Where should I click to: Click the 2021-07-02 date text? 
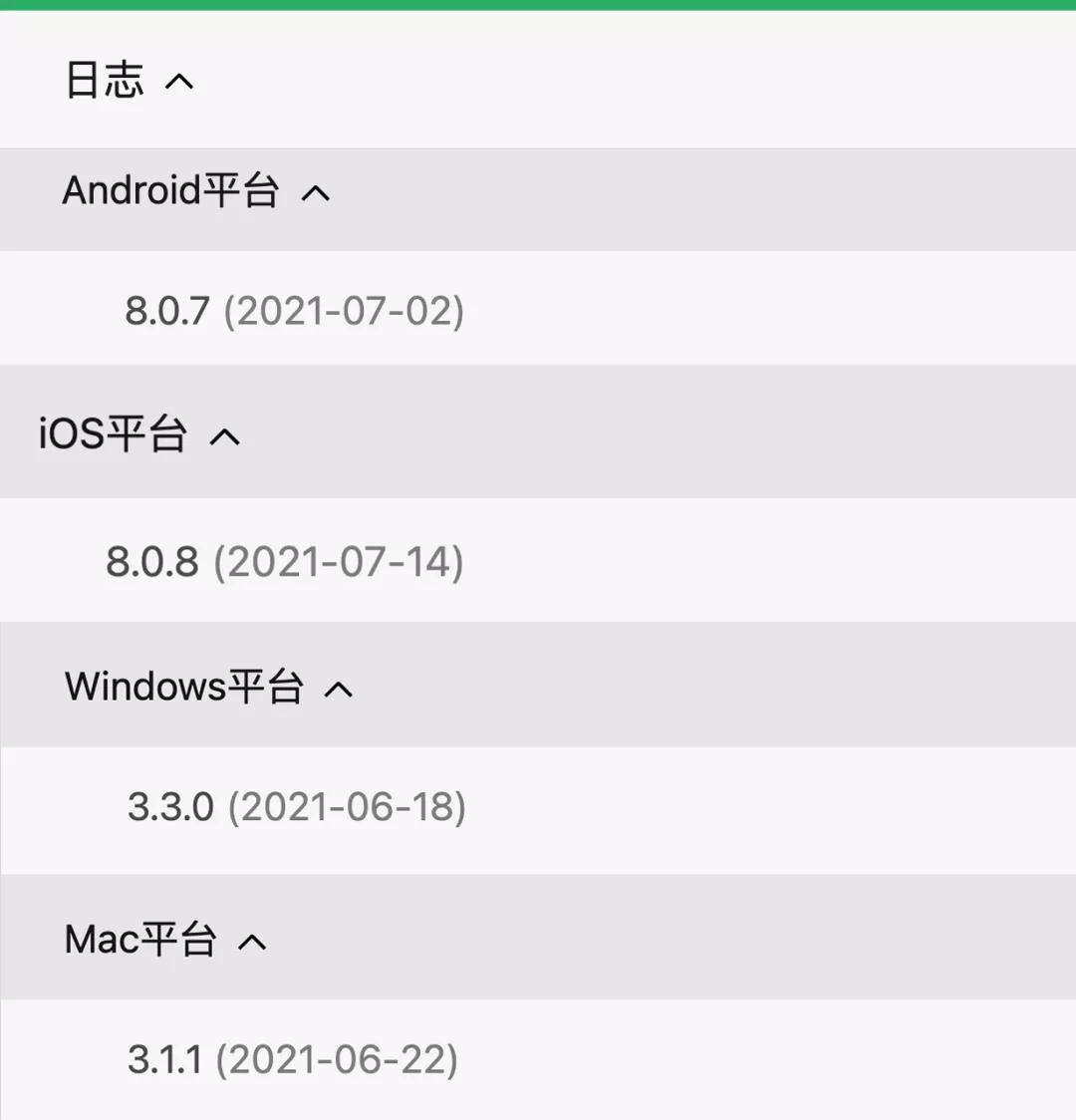pos(344,311)
